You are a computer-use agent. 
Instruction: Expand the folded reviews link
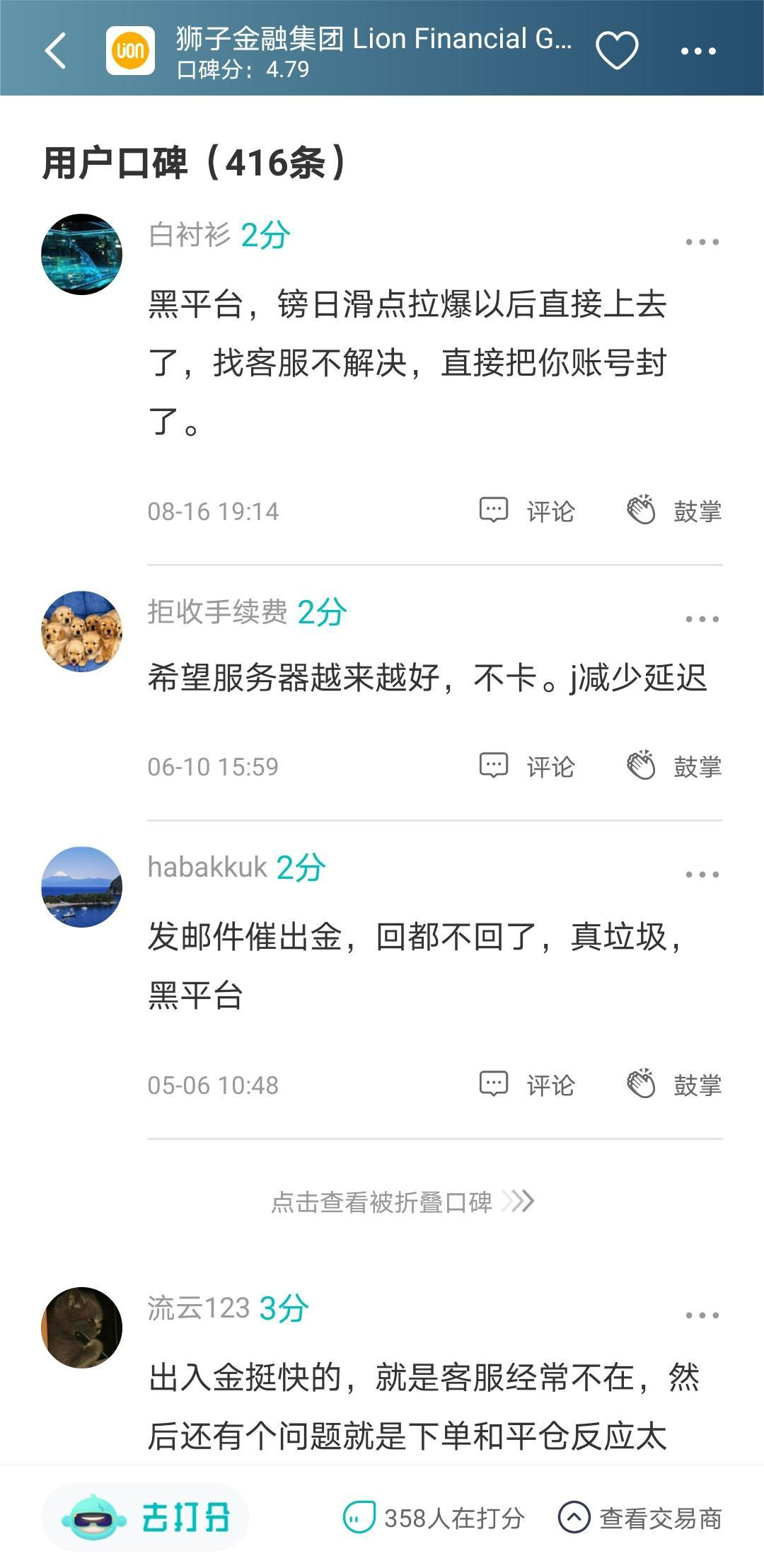402,1201
